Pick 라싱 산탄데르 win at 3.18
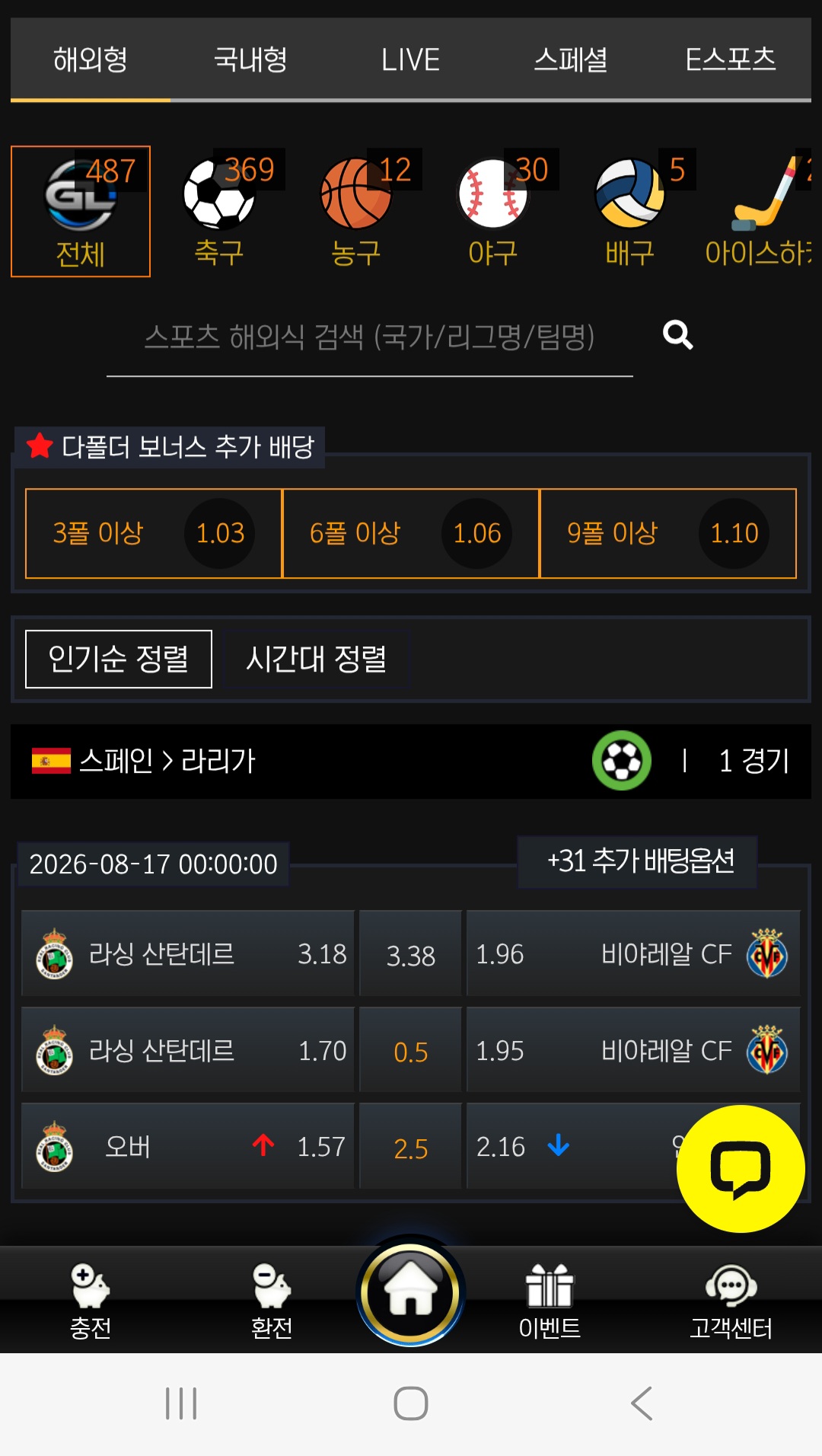 (x=188, y=953)
